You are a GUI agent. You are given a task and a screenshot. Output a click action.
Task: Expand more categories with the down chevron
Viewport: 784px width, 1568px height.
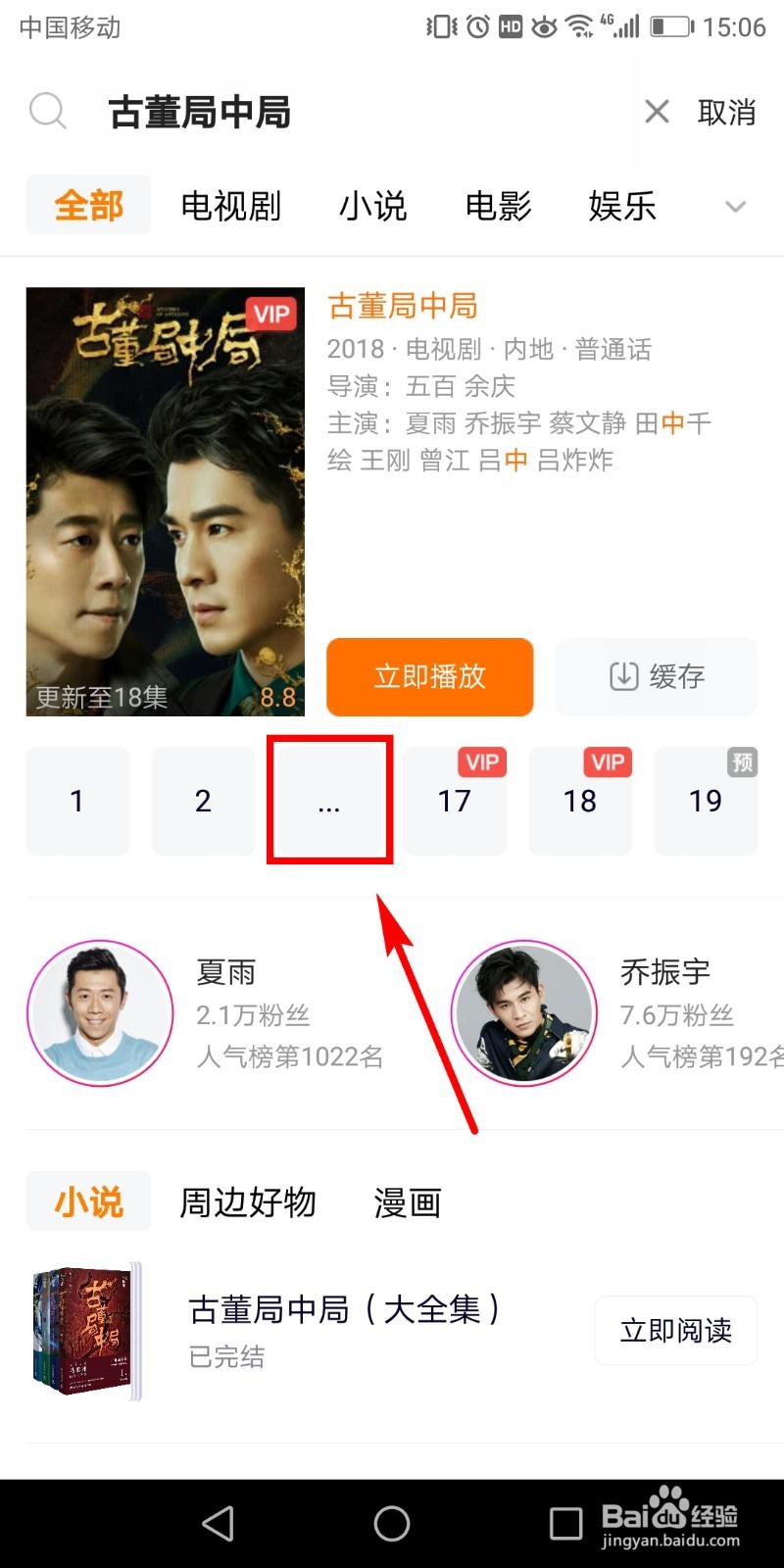pyautogui.click(x=735, y=208)
